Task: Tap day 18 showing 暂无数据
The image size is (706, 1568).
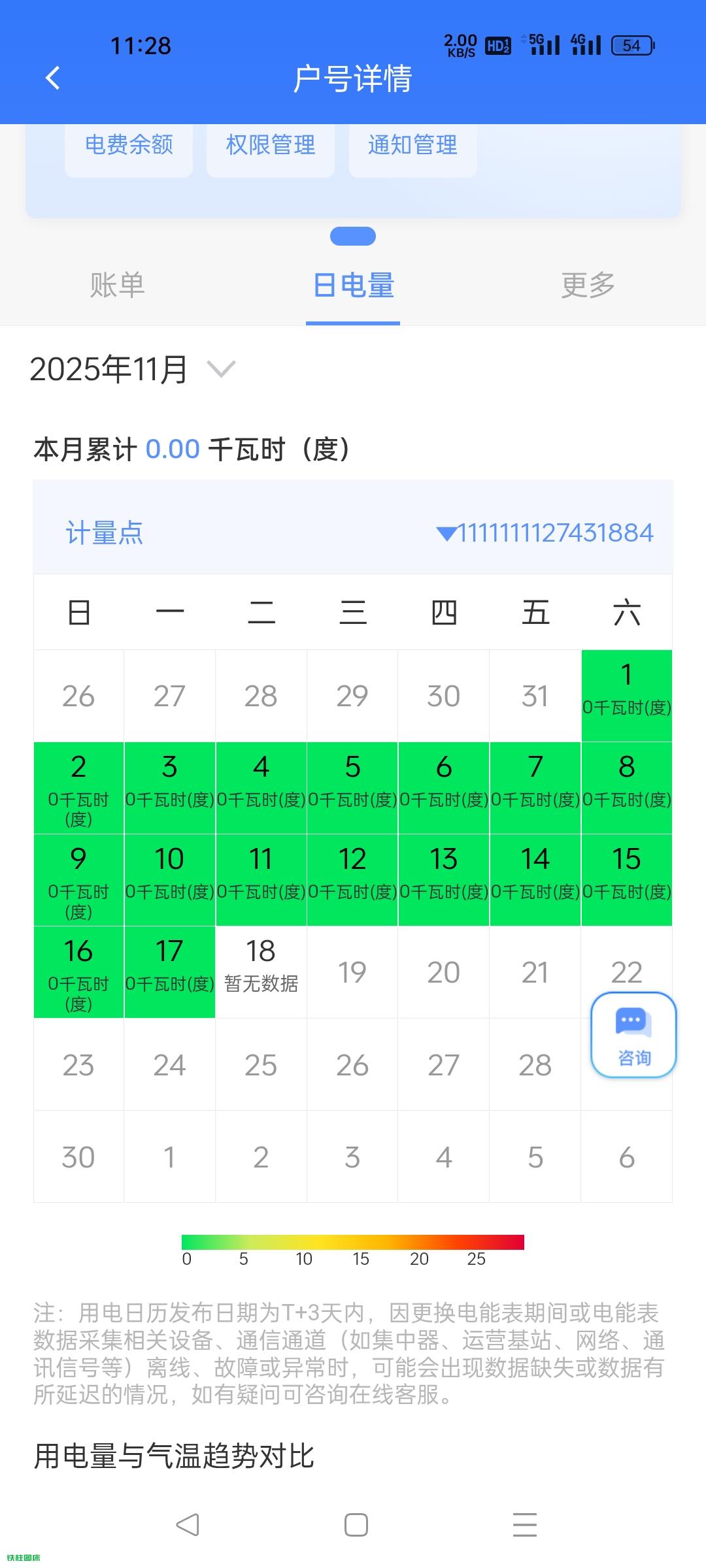Action: tap(261, 972)
